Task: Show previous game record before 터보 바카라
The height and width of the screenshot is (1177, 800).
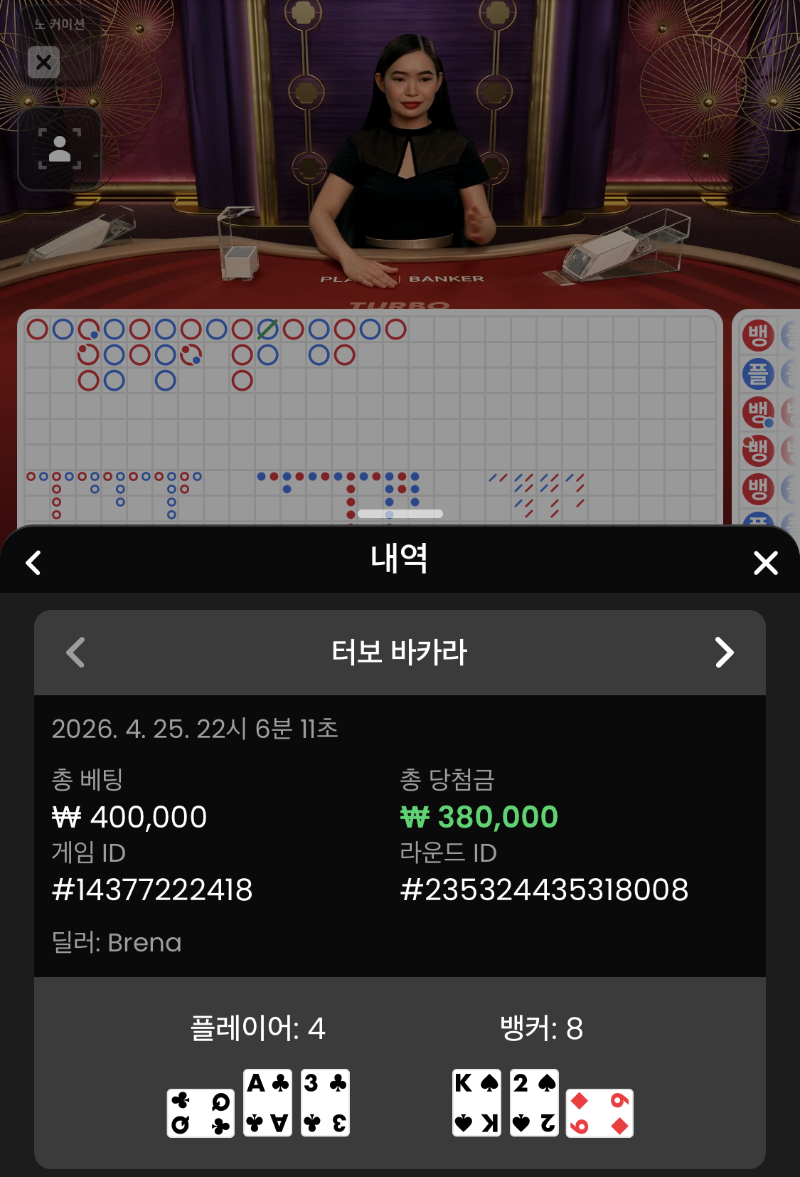Action: click(x=76, y=653)
